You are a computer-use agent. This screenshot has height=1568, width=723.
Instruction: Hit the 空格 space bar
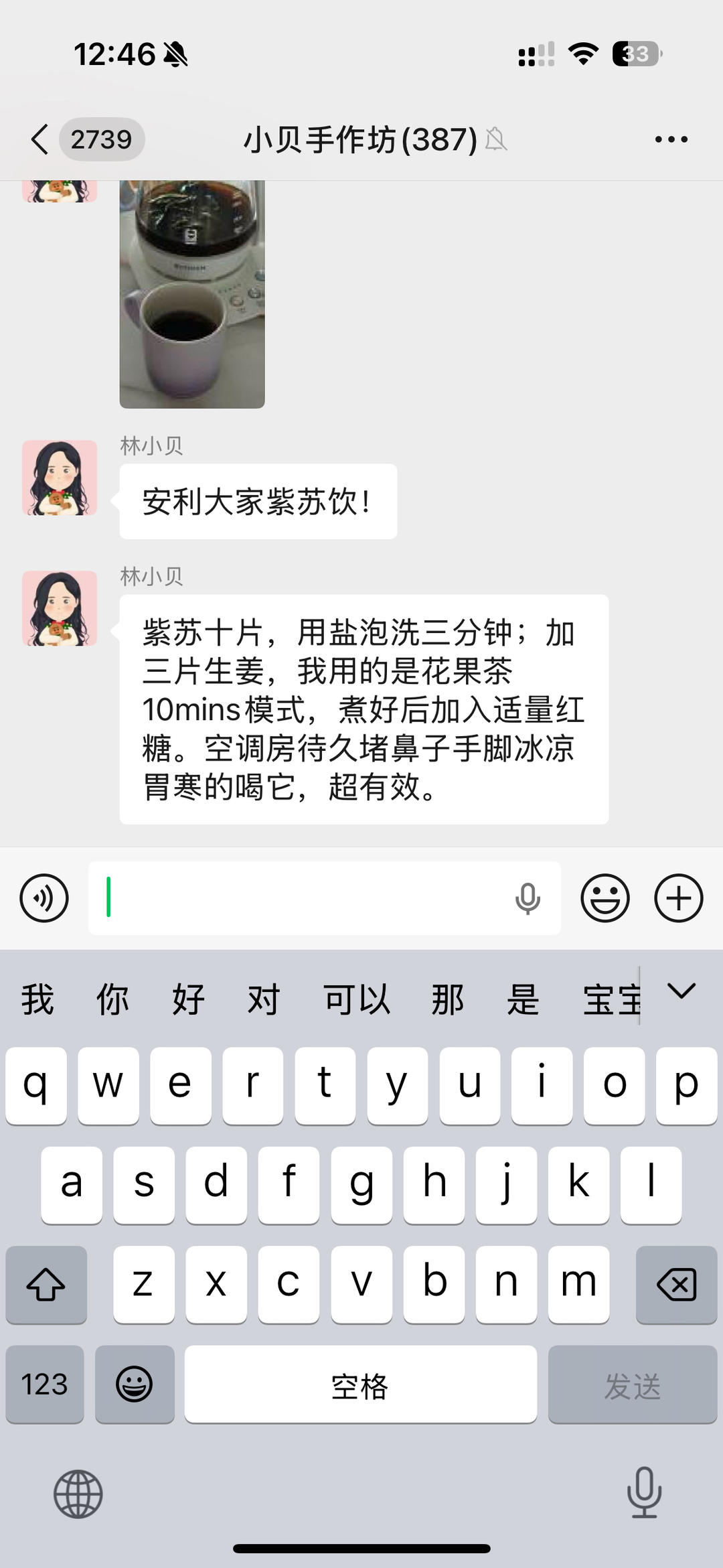(360, 1384)
